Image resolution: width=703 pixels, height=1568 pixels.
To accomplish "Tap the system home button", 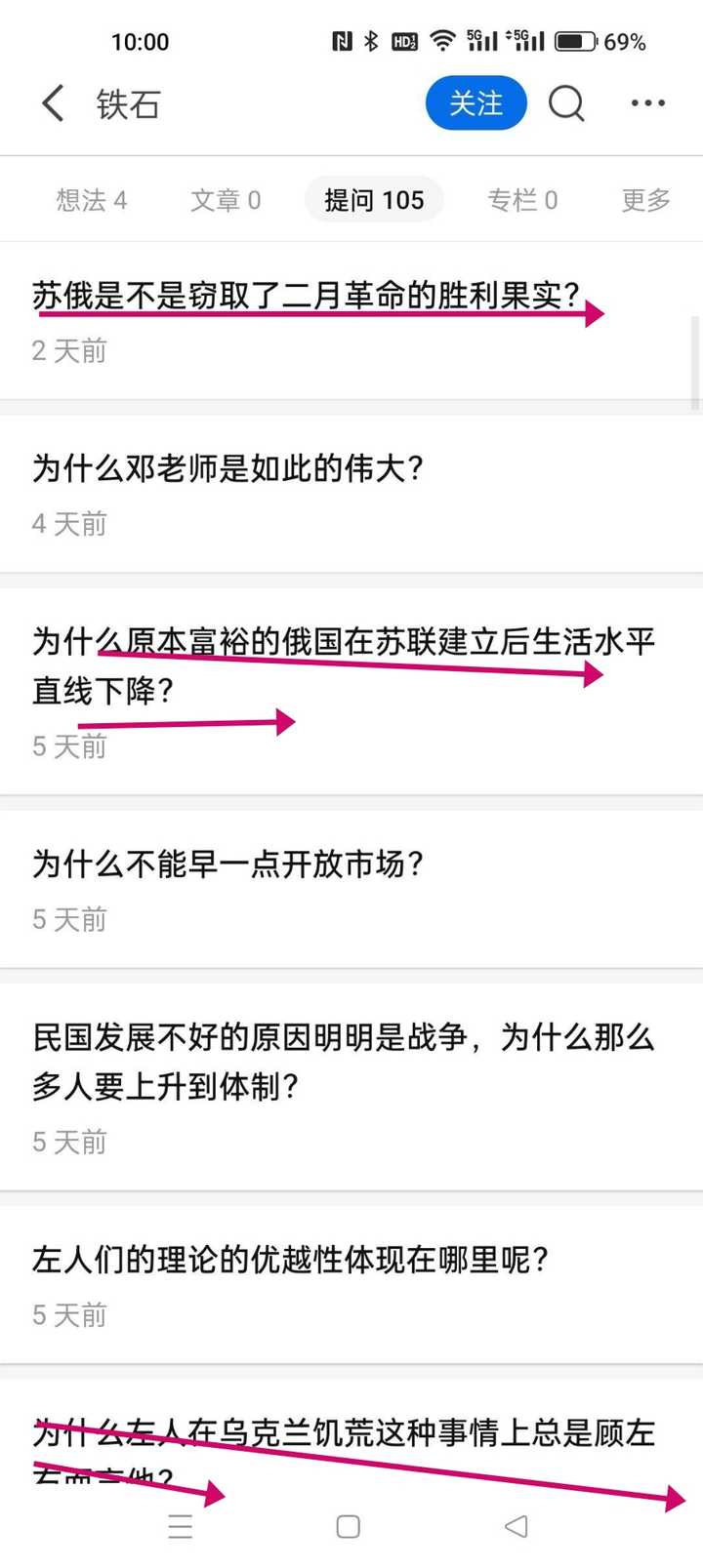I will coord(348,1526).
